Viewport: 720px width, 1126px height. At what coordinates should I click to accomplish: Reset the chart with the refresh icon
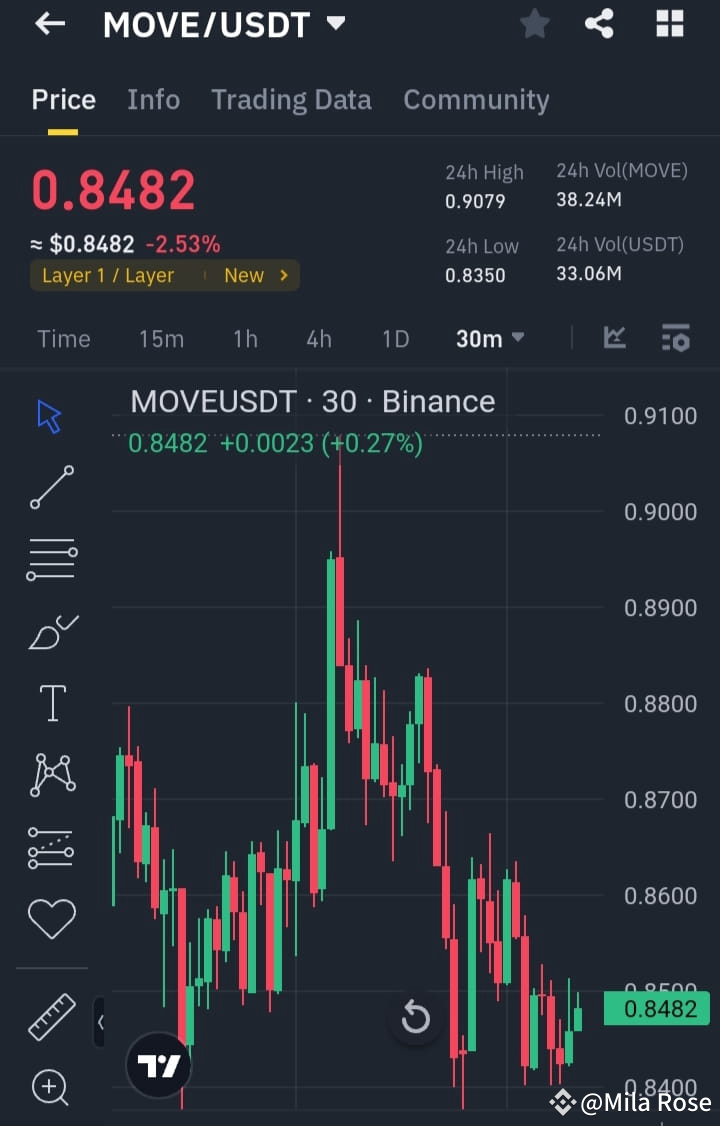[415, 1017]
